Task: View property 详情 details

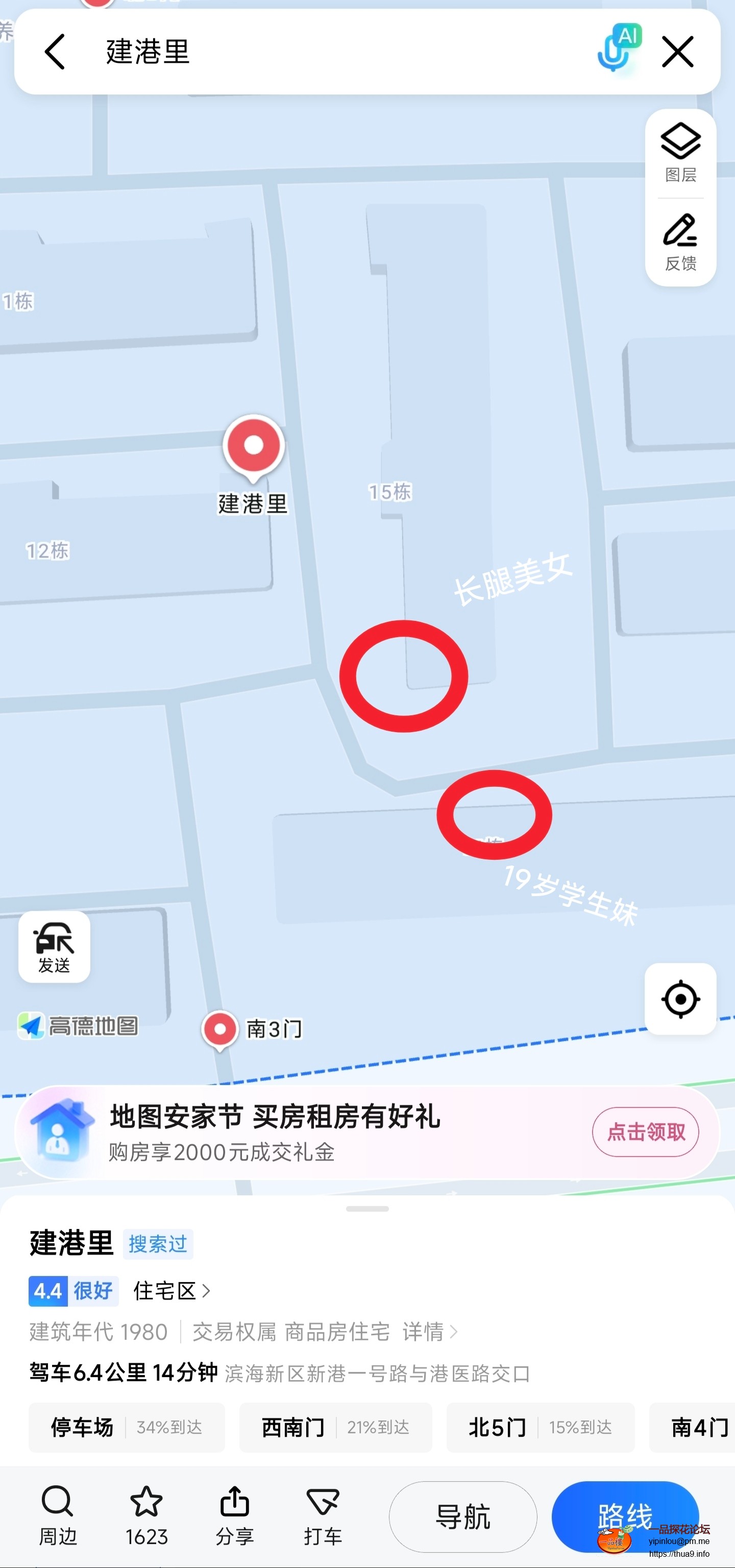Action: point(428,1332)
